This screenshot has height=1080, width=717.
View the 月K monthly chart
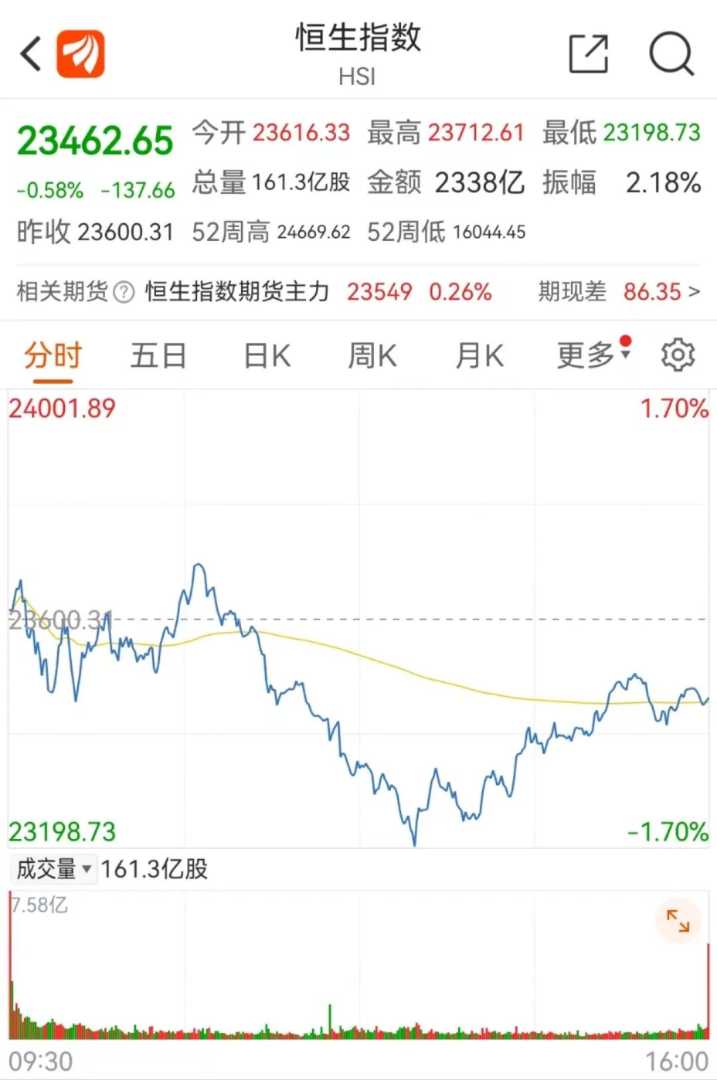pos(479,355)
